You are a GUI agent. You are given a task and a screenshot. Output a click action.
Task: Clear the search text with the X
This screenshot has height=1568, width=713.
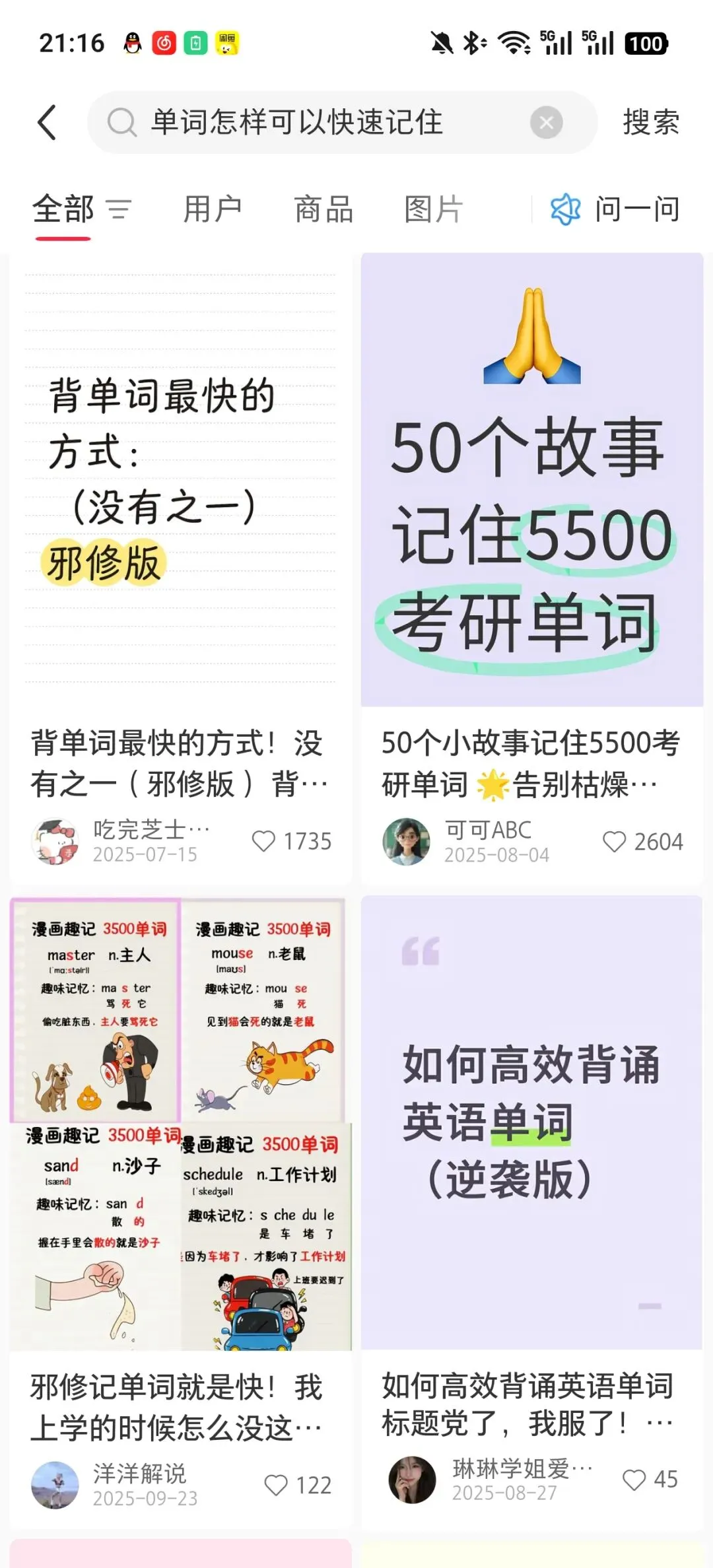pyautogui.click(x=546, y=122)
